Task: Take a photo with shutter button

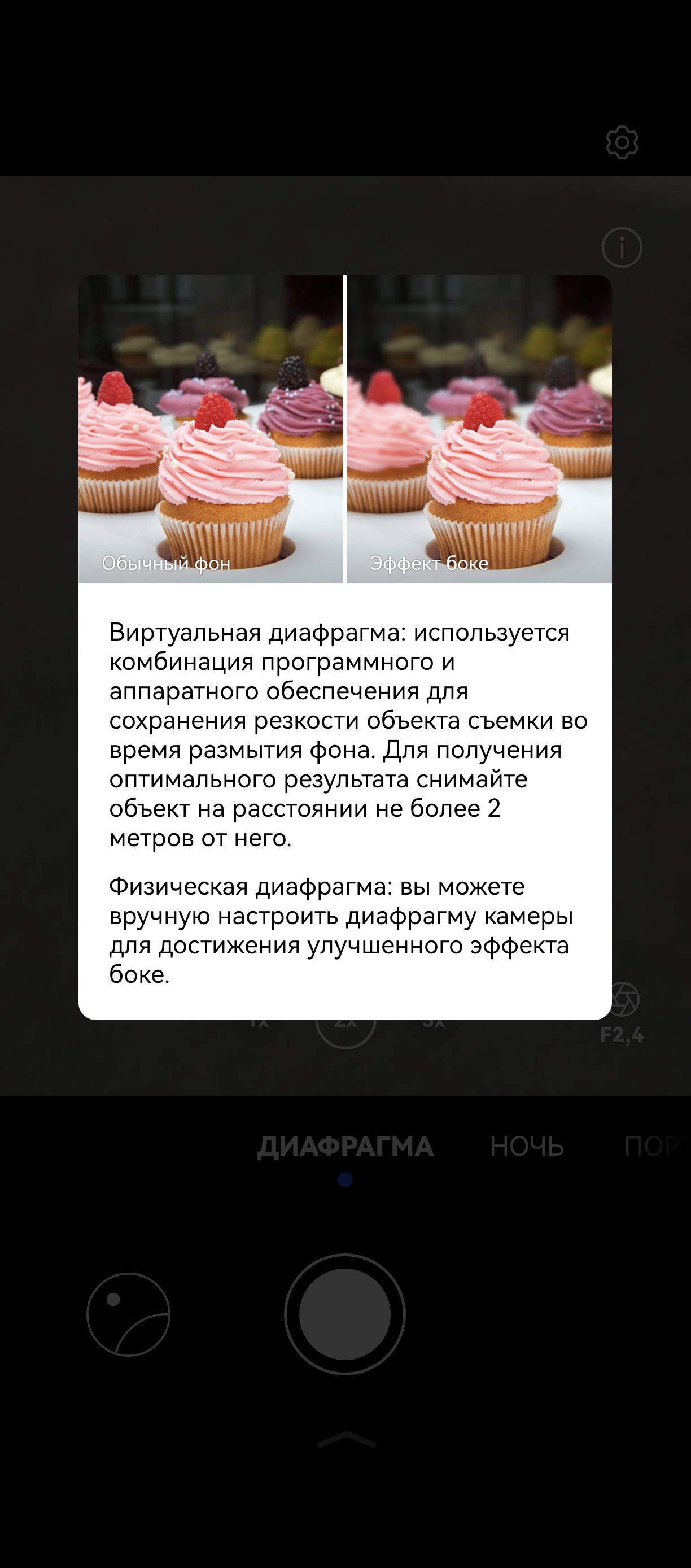Action: [345, 1314]
